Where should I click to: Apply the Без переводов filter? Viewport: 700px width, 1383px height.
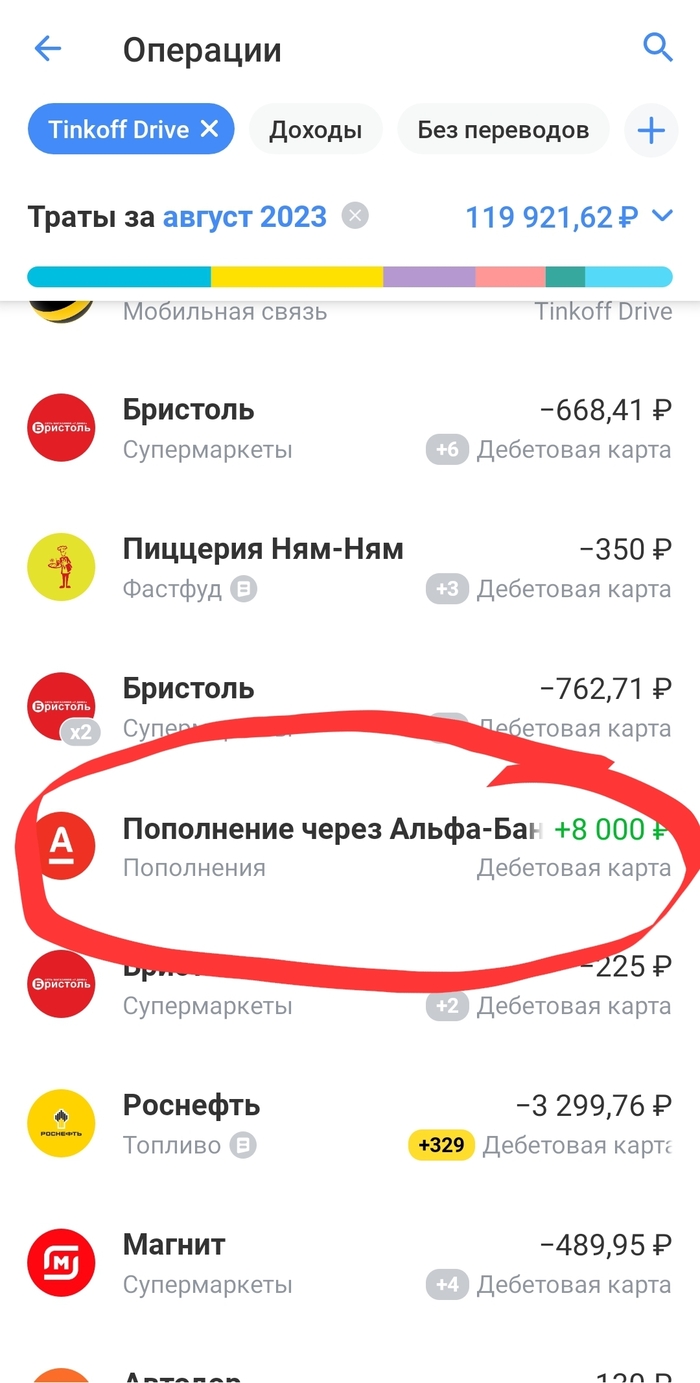(502, 130)
